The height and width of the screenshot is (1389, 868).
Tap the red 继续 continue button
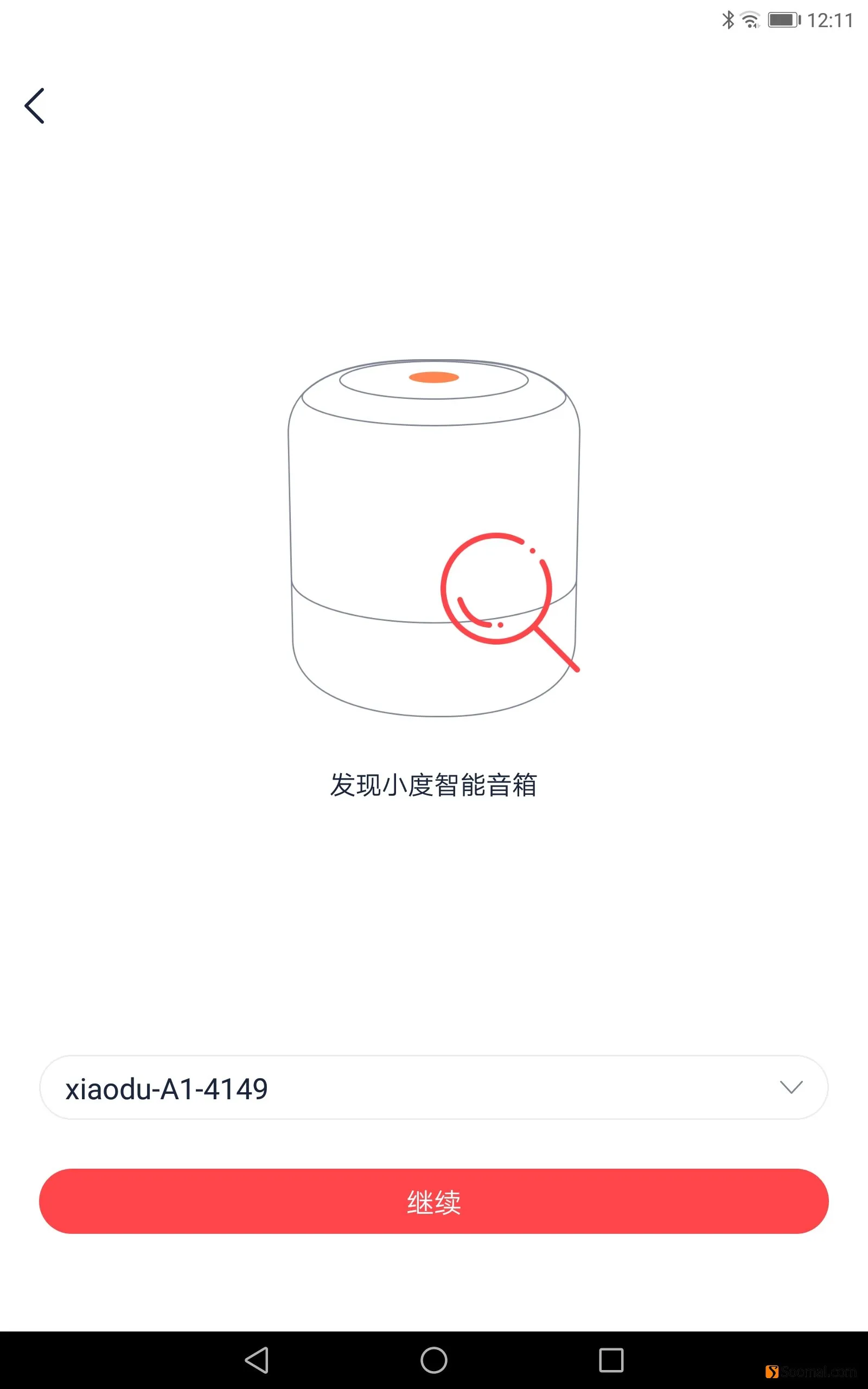pyautogui.click(x=433, y=1201)
